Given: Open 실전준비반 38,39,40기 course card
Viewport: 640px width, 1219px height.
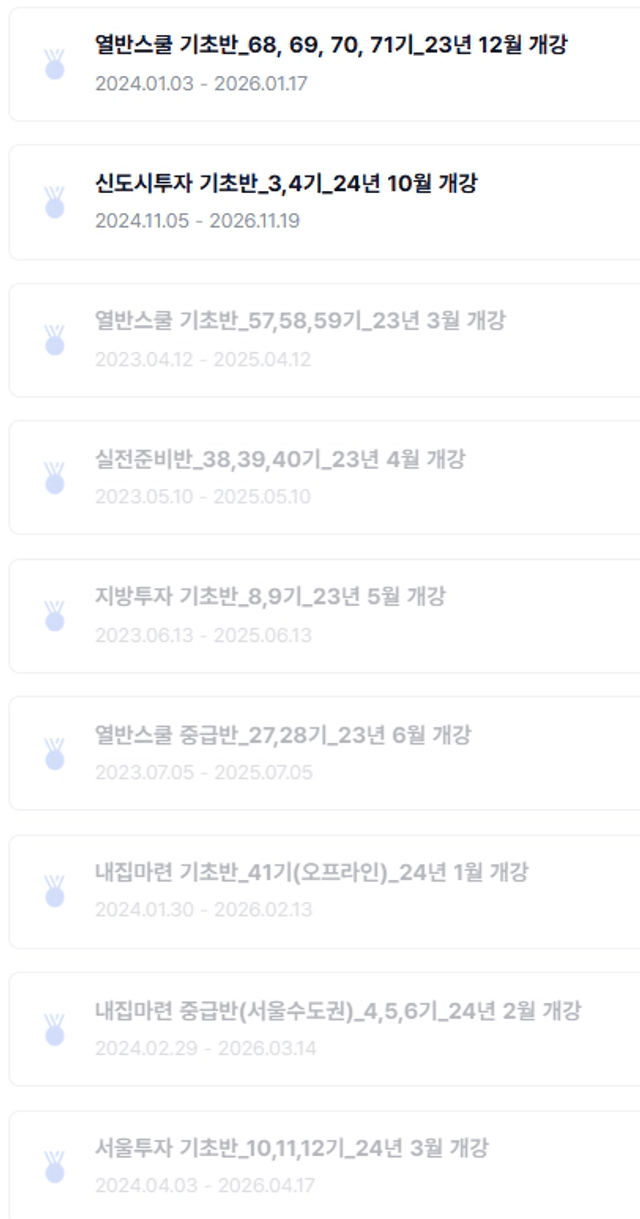Looking at the screenshot, I should click(x=324, y=477).
